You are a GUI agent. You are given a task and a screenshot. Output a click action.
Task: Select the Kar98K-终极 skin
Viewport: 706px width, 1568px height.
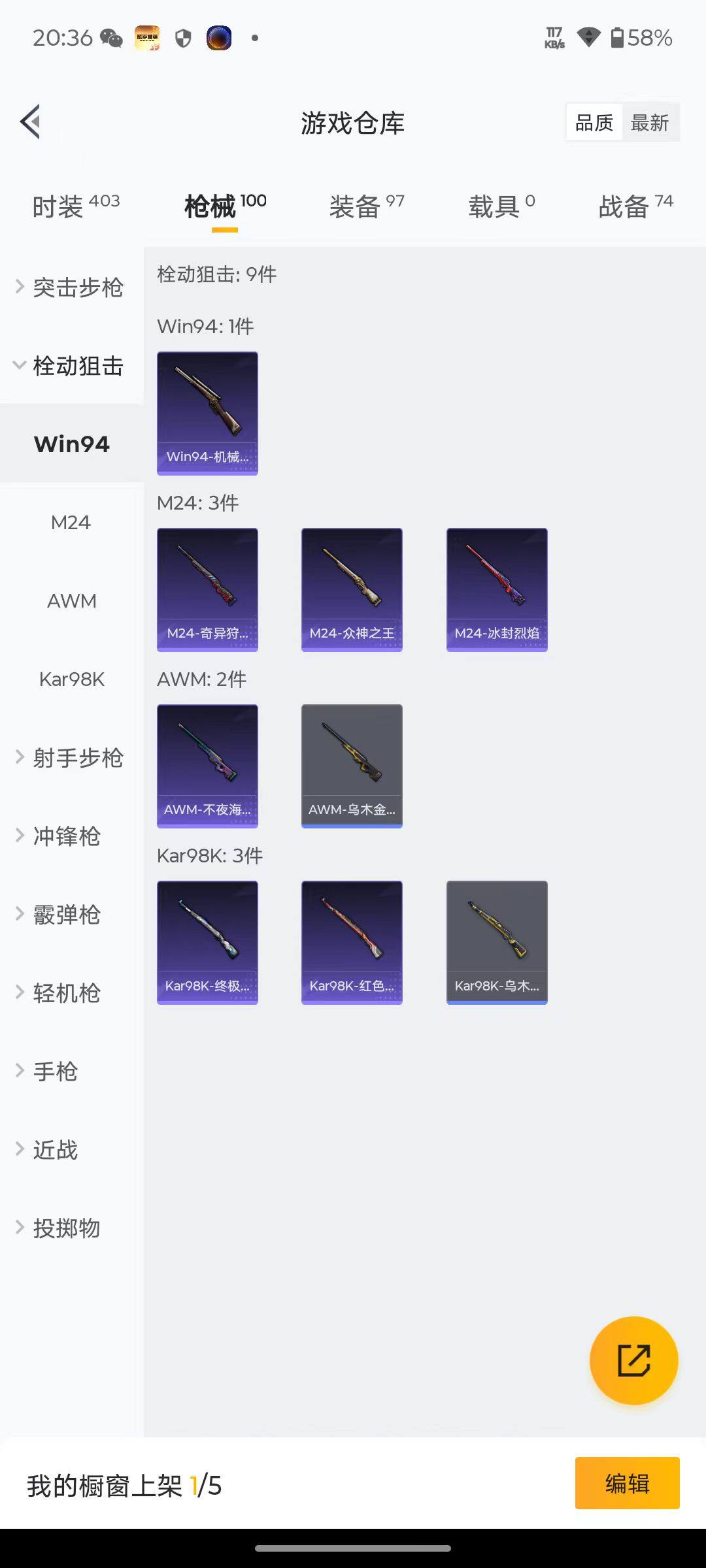click(207, 941)
